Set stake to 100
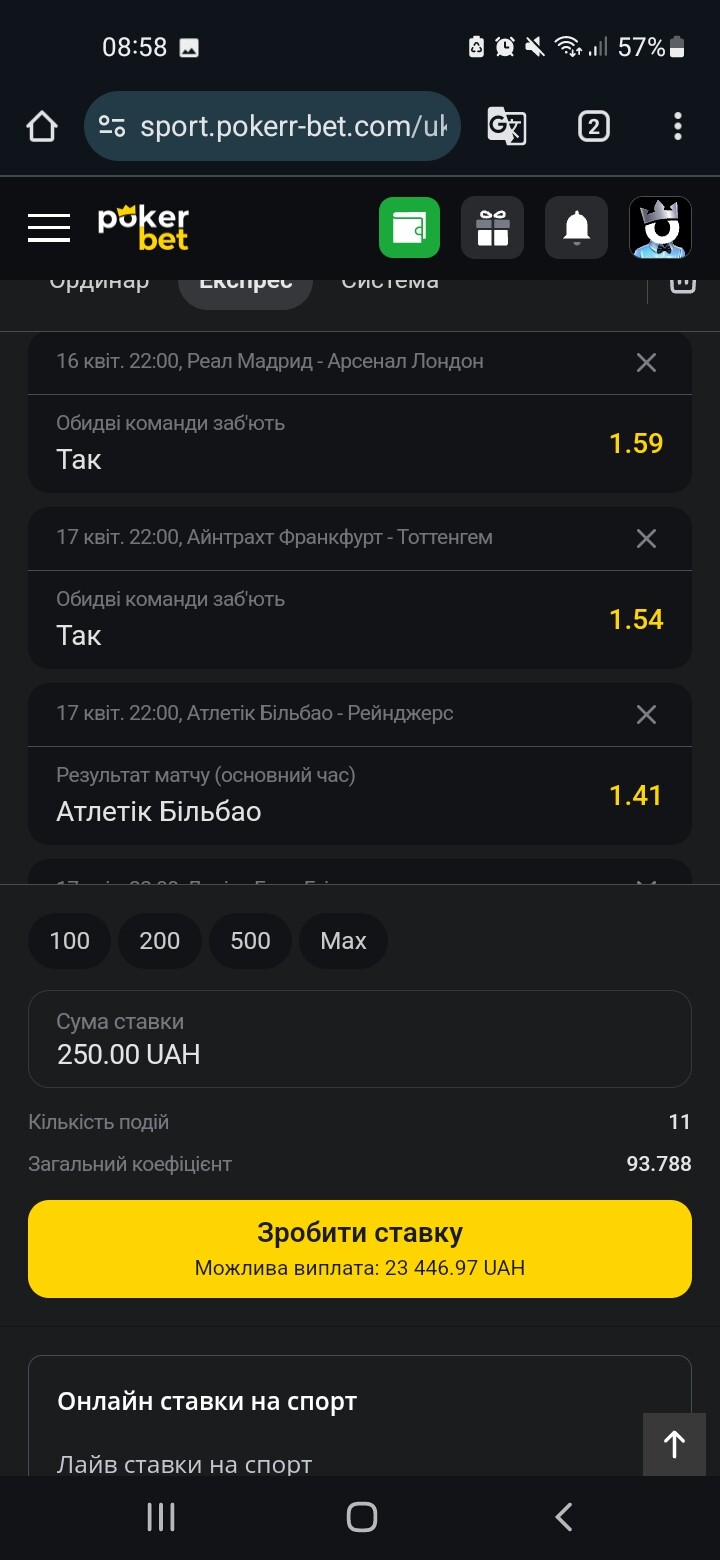The image size is (720, 1560). (70, 940)
